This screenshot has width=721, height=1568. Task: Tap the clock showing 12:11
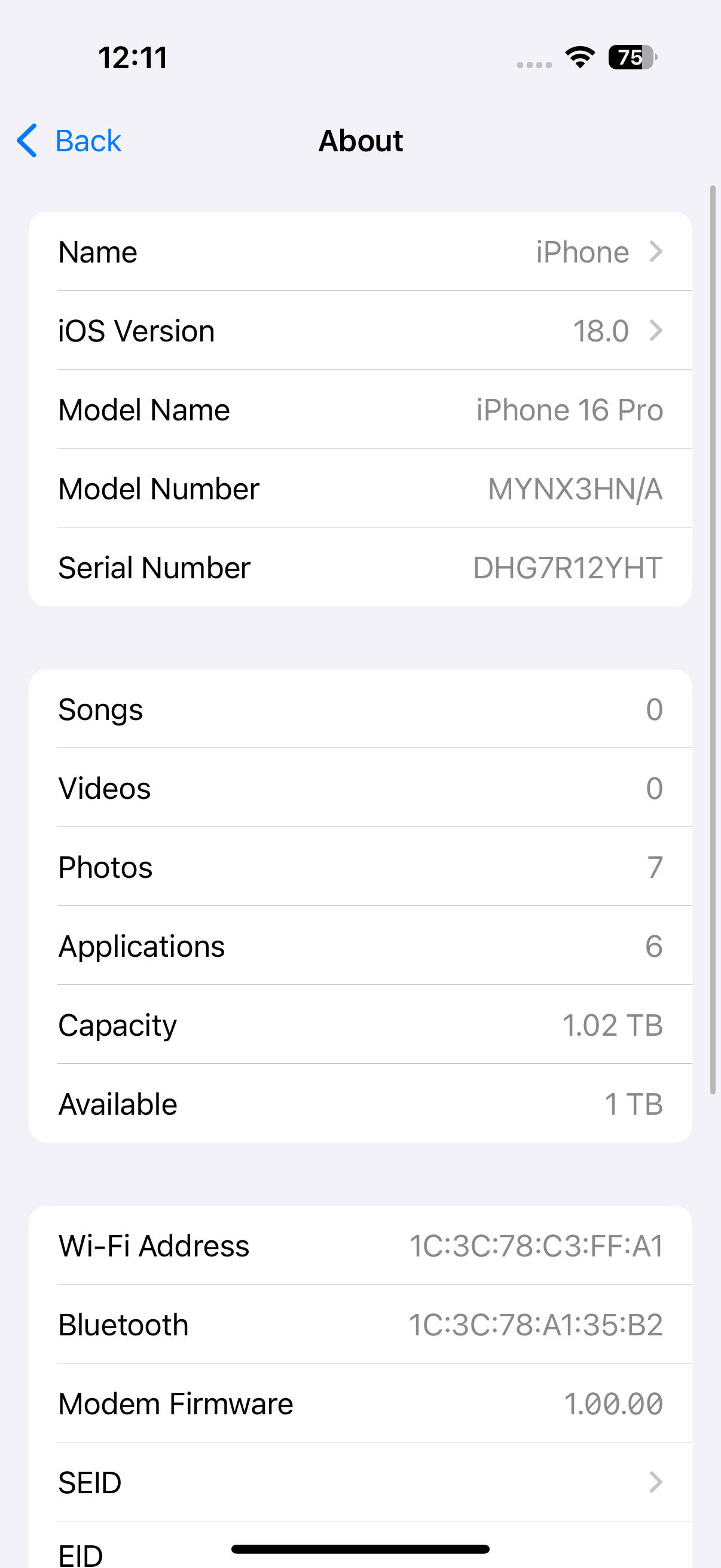click(133, 57)
